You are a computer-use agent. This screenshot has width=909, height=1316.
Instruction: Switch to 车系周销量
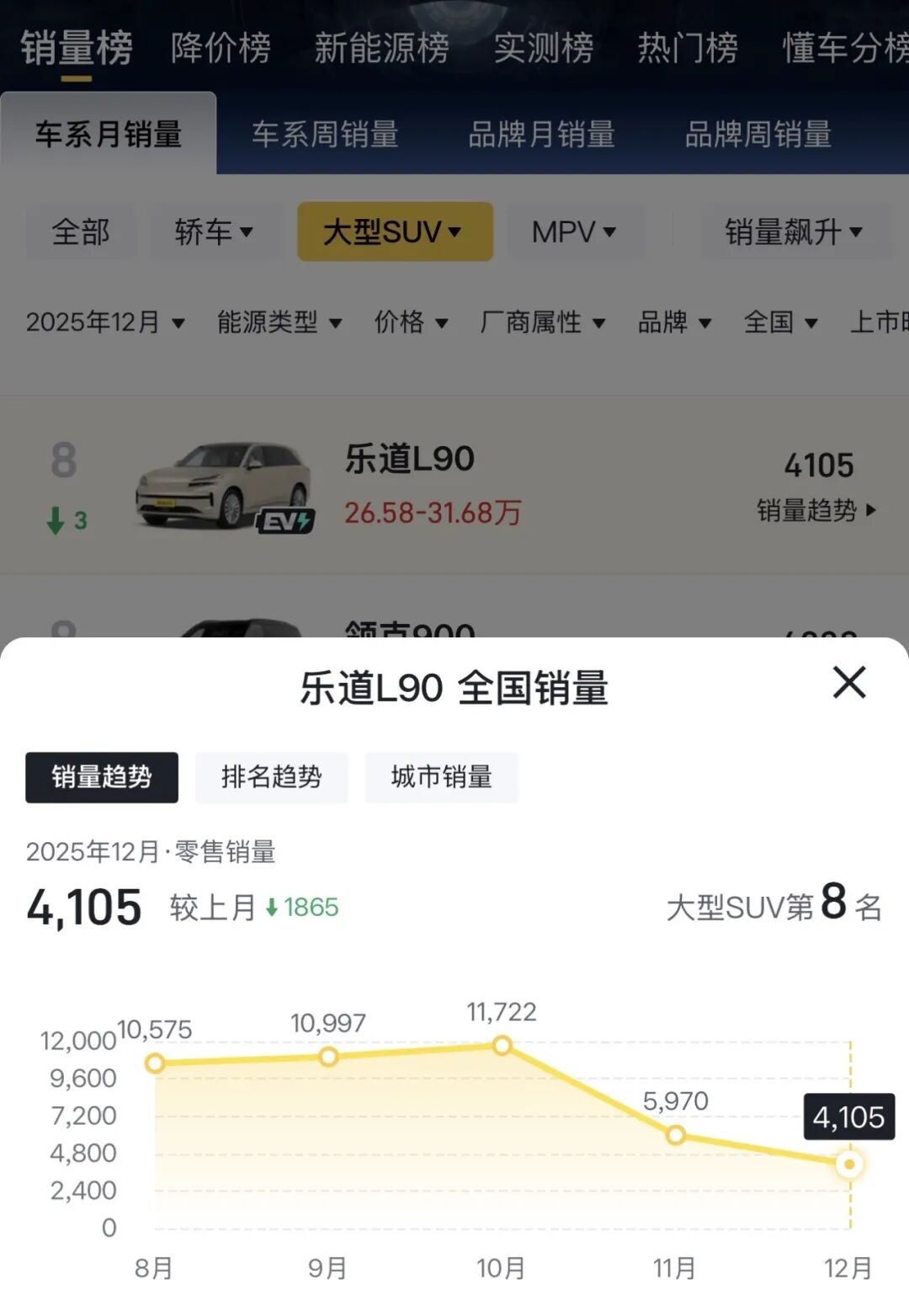click(325, 135)
